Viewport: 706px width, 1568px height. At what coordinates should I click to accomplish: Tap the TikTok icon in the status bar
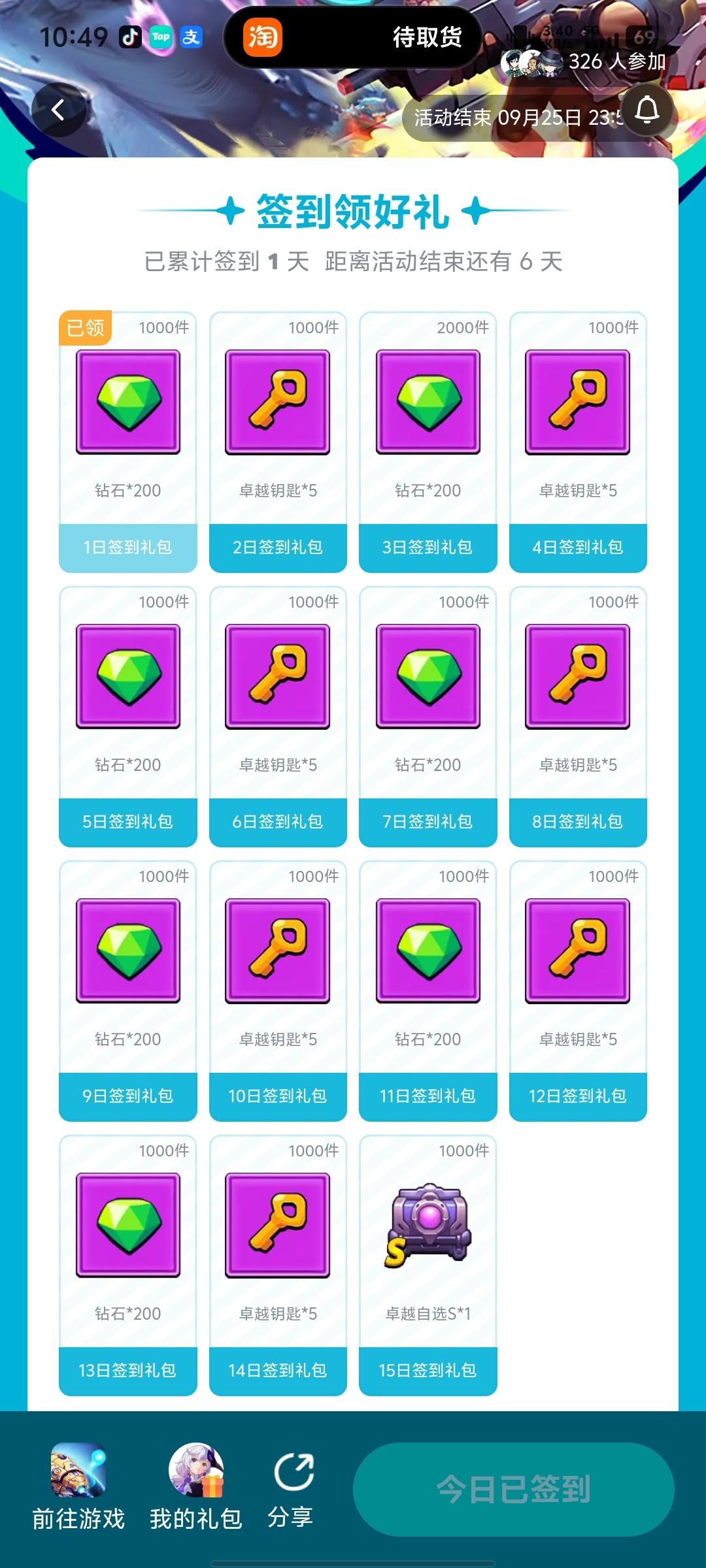pyautogui.click(x=128, y=38)
